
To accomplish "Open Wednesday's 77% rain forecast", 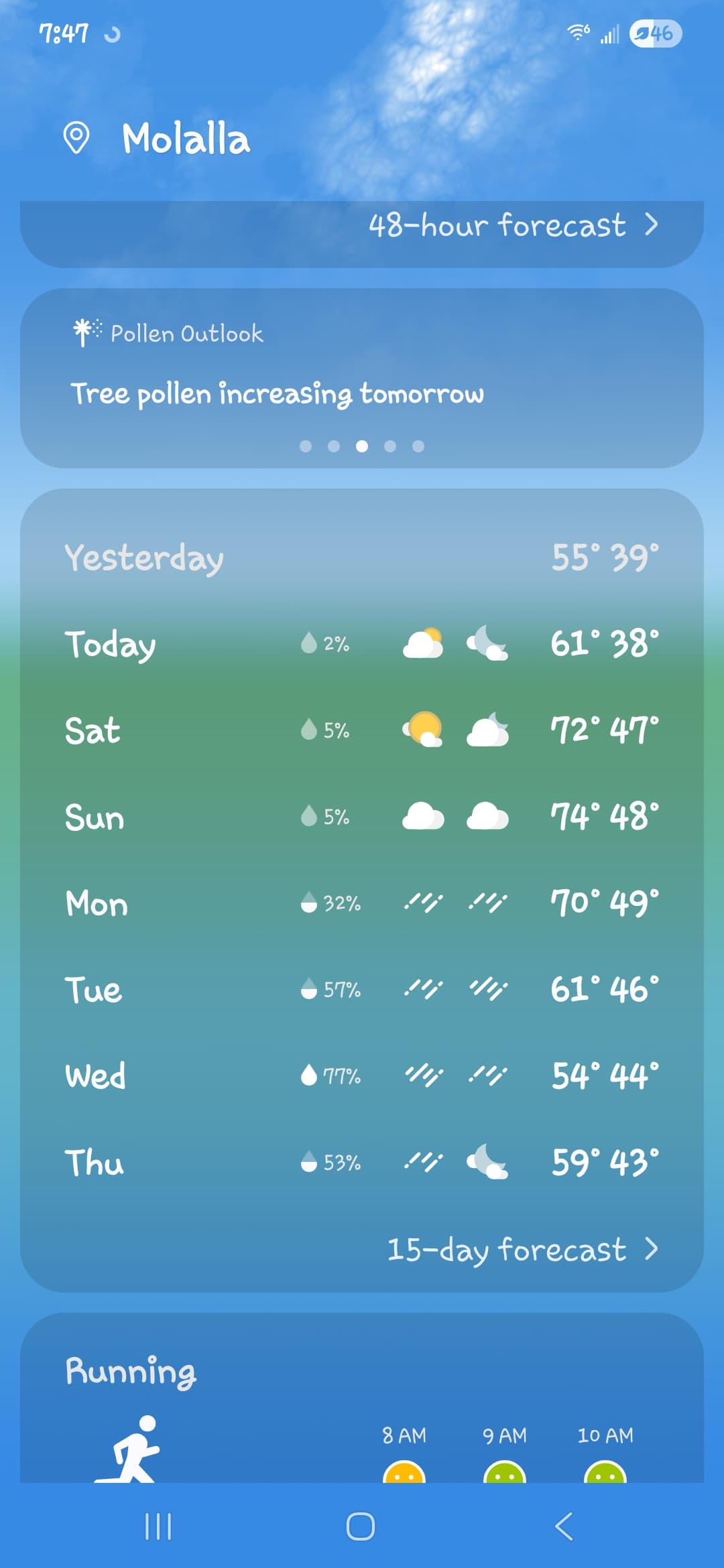I will (362, 1076).
